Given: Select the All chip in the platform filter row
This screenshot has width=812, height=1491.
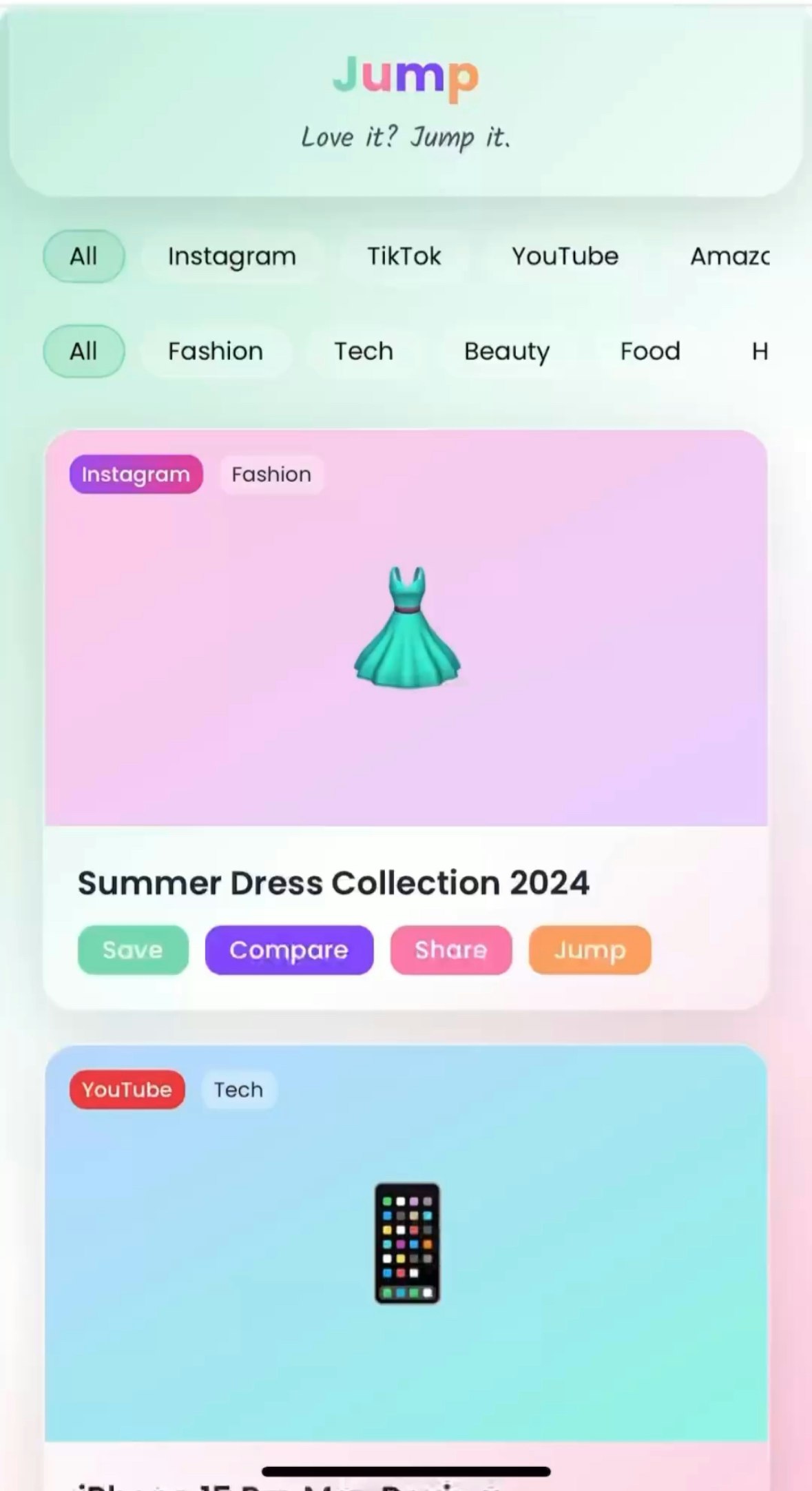Looking at the screenshot, I should (x=83, y=256).
